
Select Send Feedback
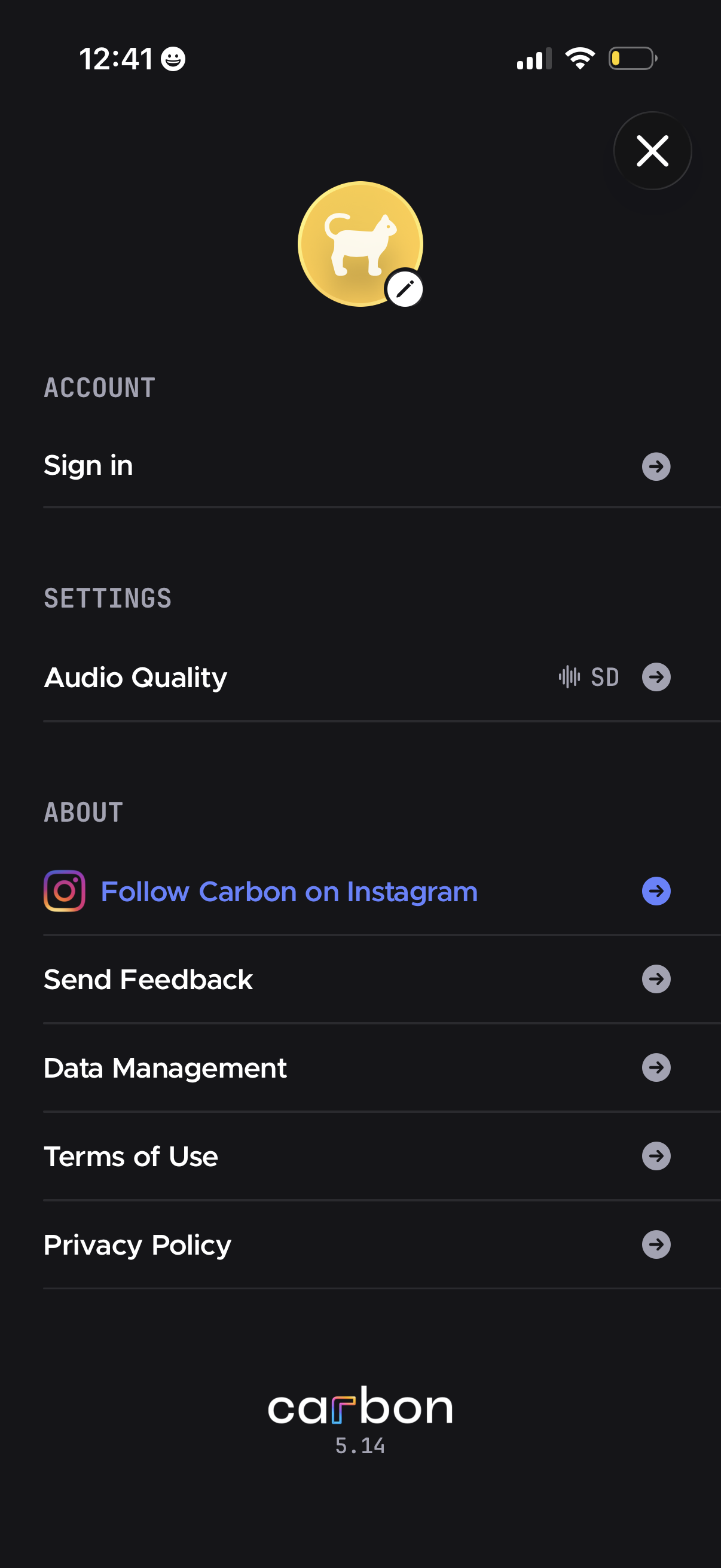coord(148,979)
